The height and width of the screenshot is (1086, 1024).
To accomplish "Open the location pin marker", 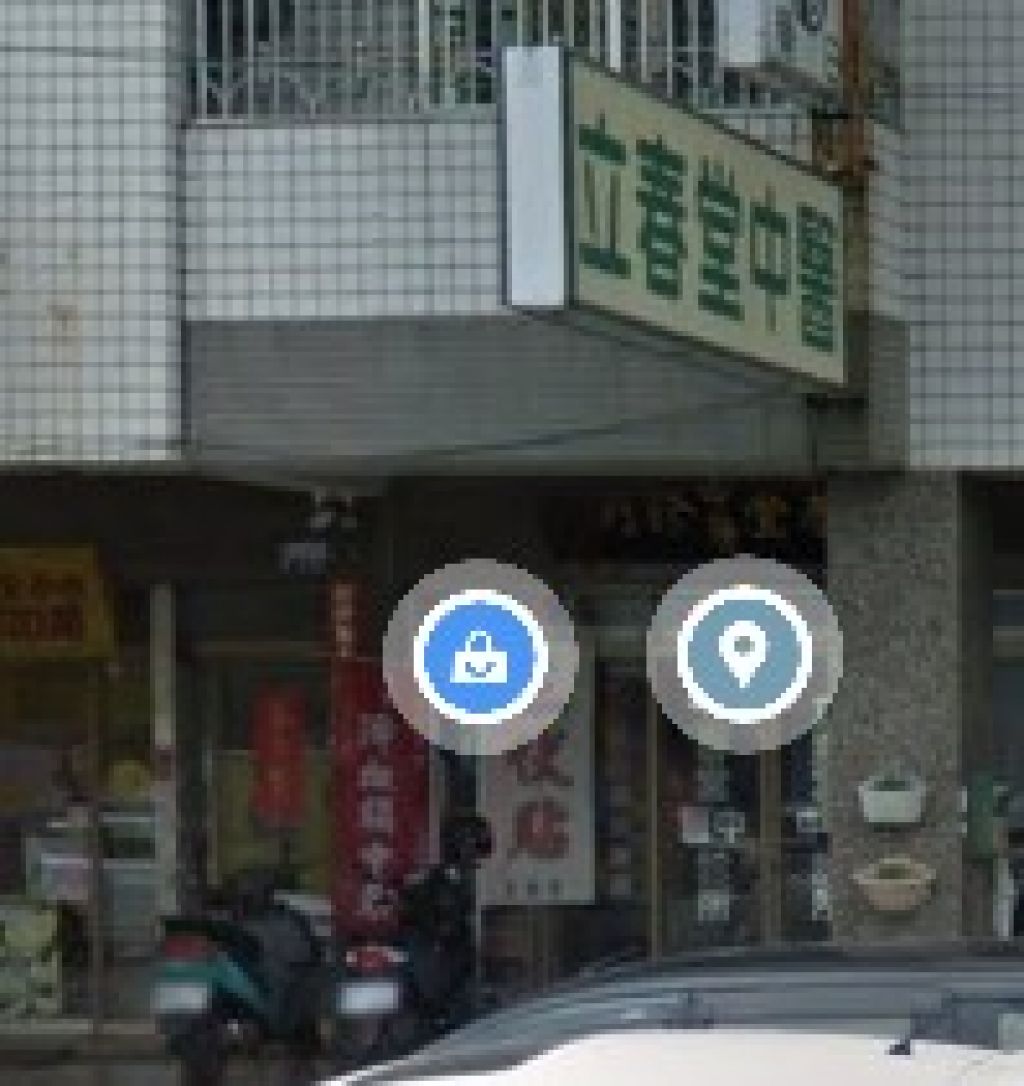I will coord(744,654).
